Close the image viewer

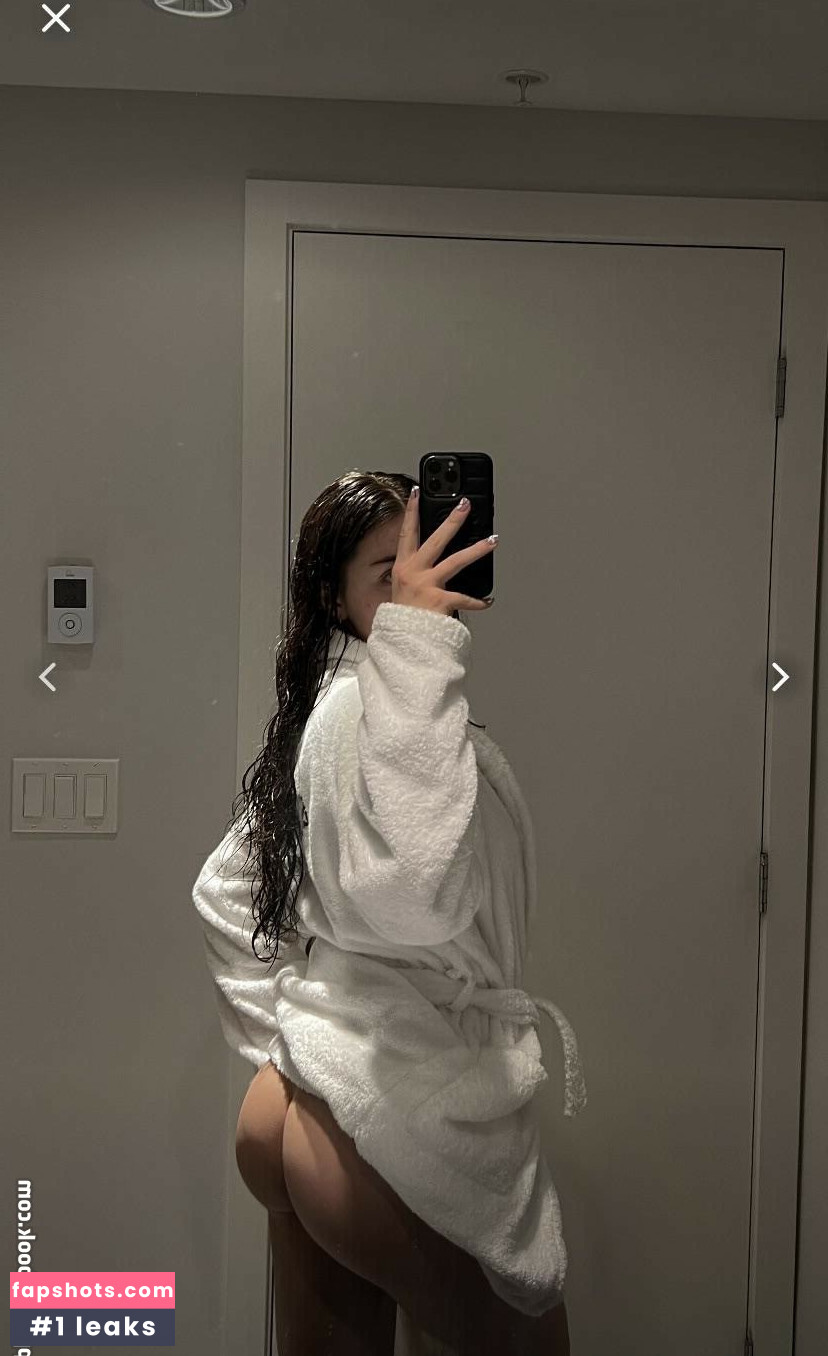tap(56, 18)
